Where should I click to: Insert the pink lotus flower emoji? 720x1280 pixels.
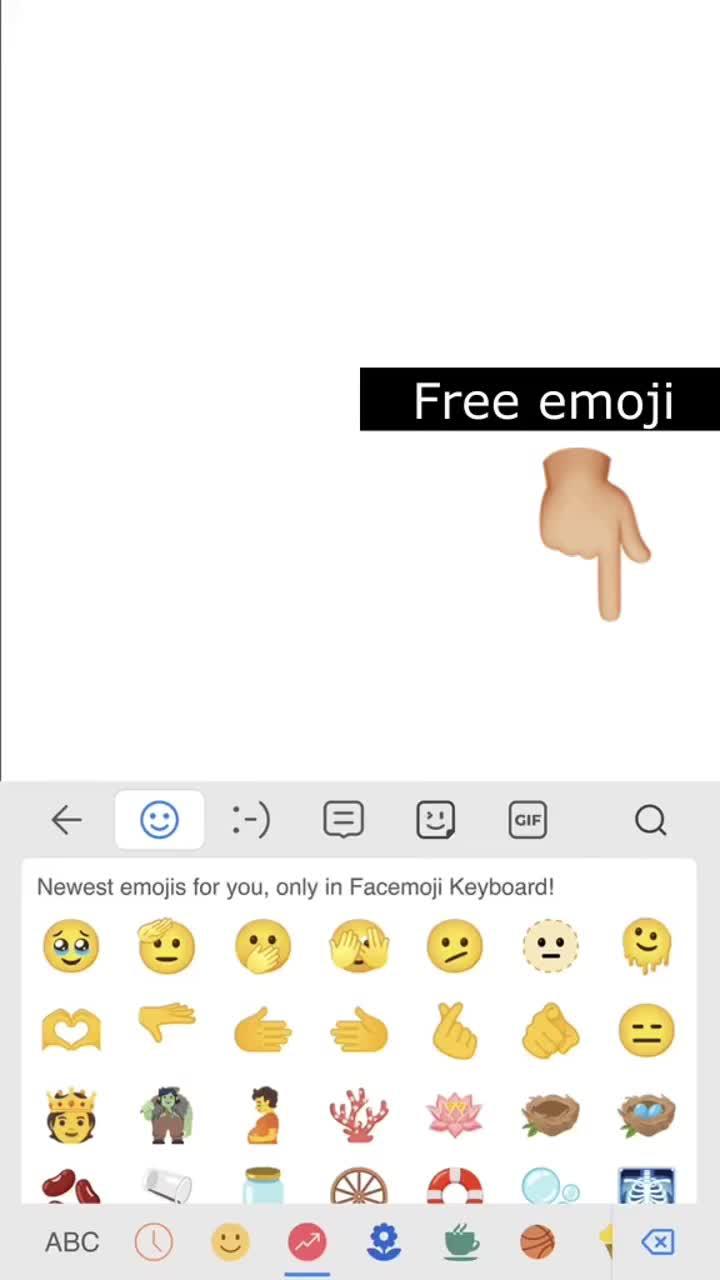click(x=454, y=1114)
